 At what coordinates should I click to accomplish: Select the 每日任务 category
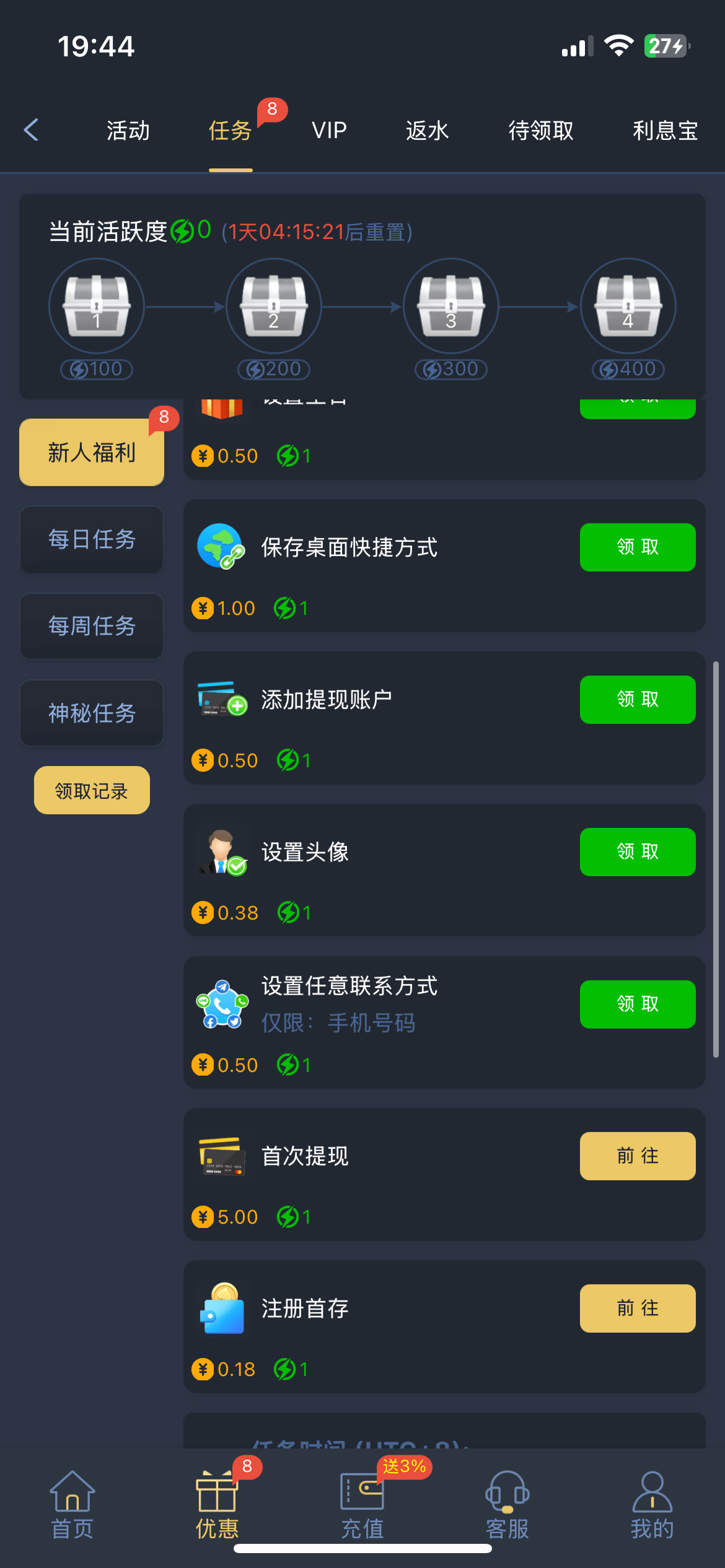(x=92, y=539)
